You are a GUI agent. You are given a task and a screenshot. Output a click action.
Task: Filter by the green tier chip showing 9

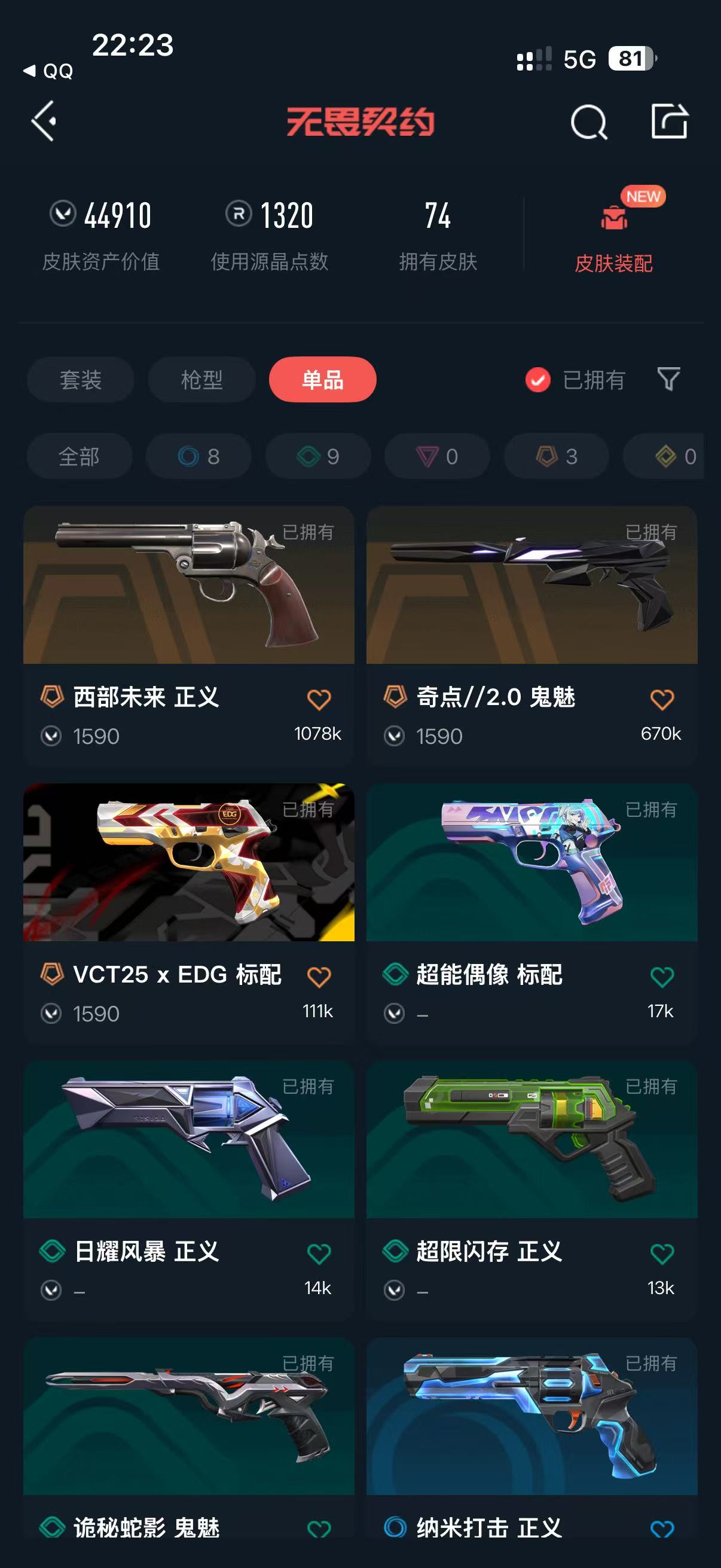317,456
